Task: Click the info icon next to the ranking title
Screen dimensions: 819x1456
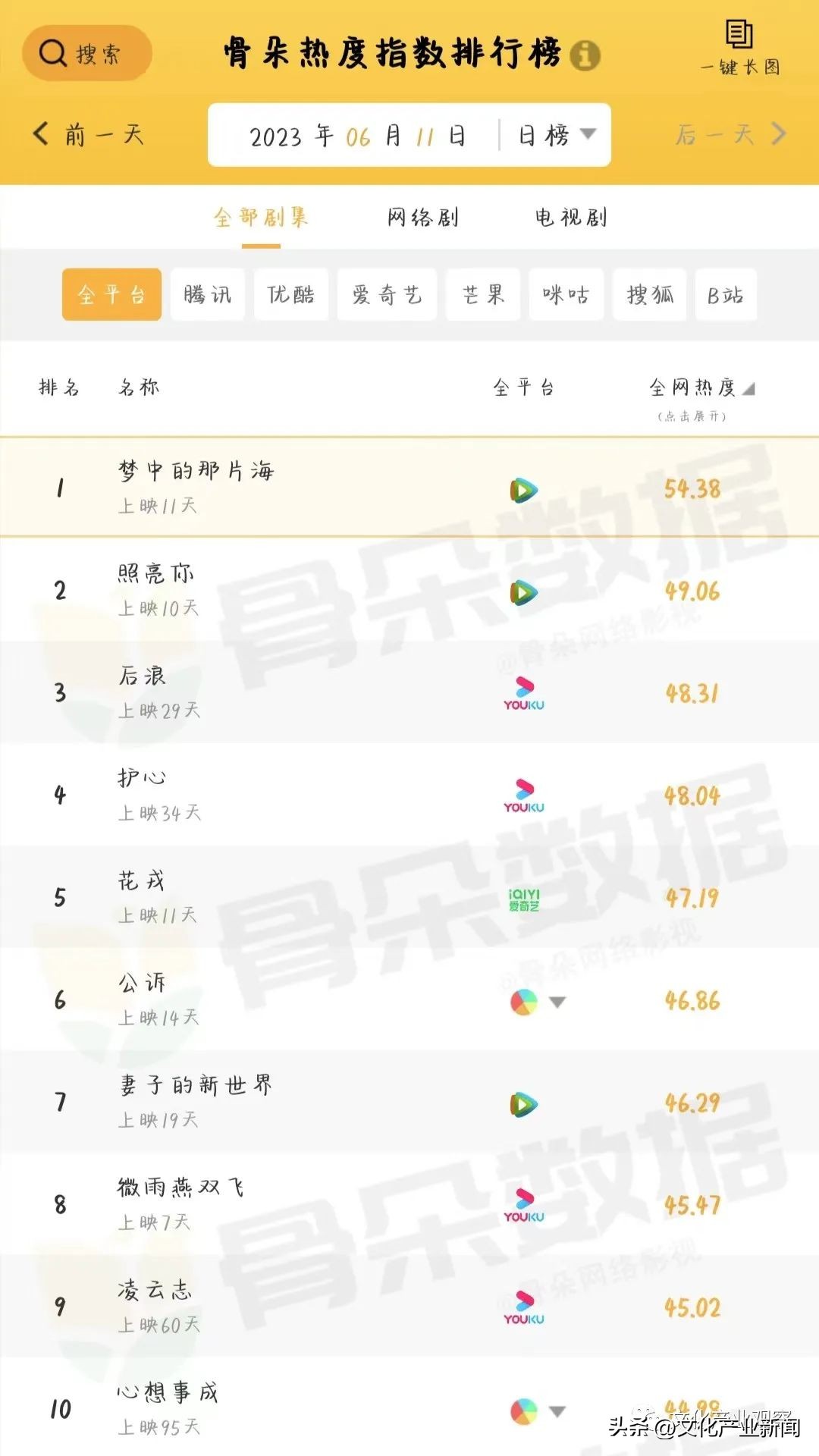Action: click(584, 55)
